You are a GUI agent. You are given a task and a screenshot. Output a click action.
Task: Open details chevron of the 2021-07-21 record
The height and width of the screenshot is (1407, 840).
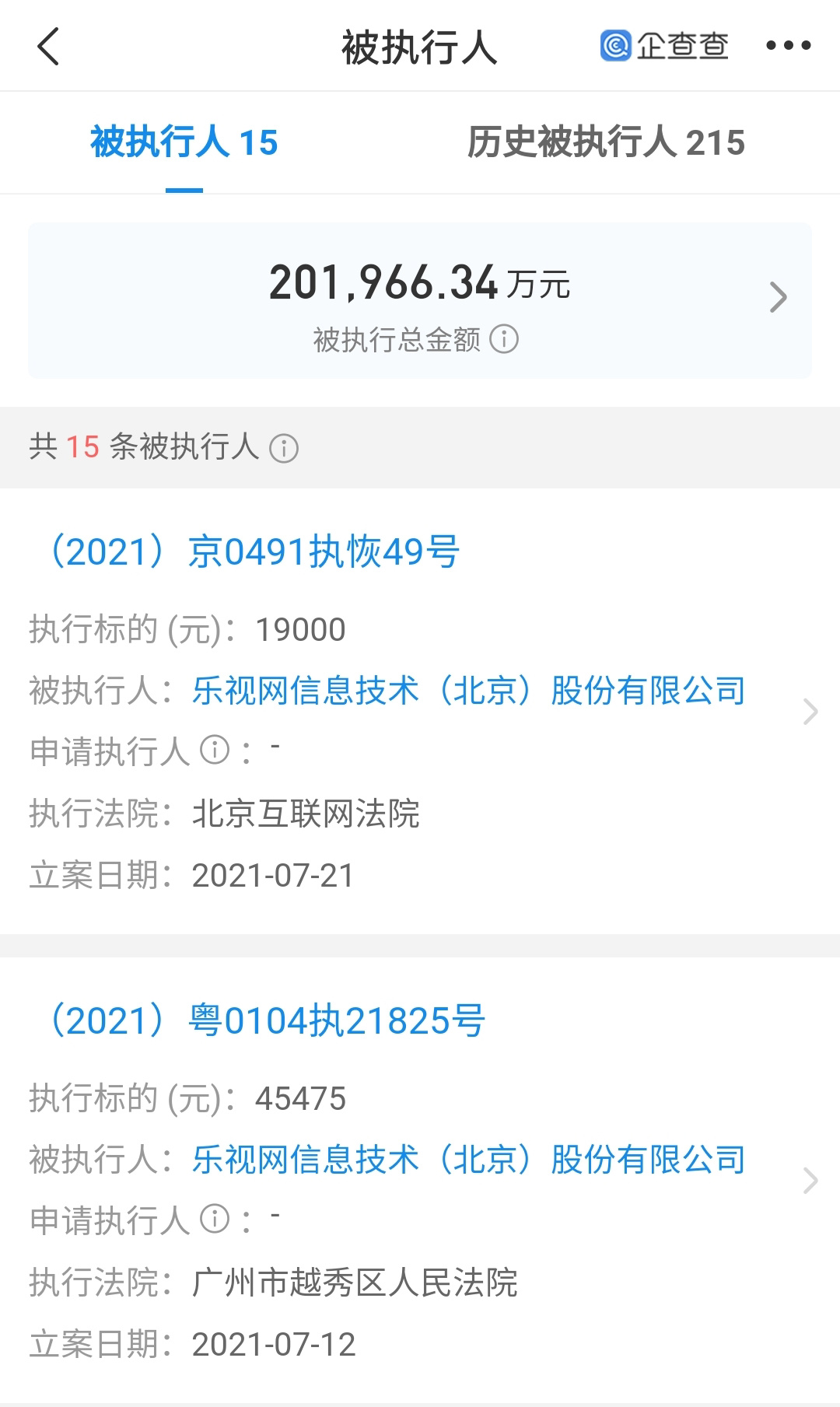click(810, 712)
